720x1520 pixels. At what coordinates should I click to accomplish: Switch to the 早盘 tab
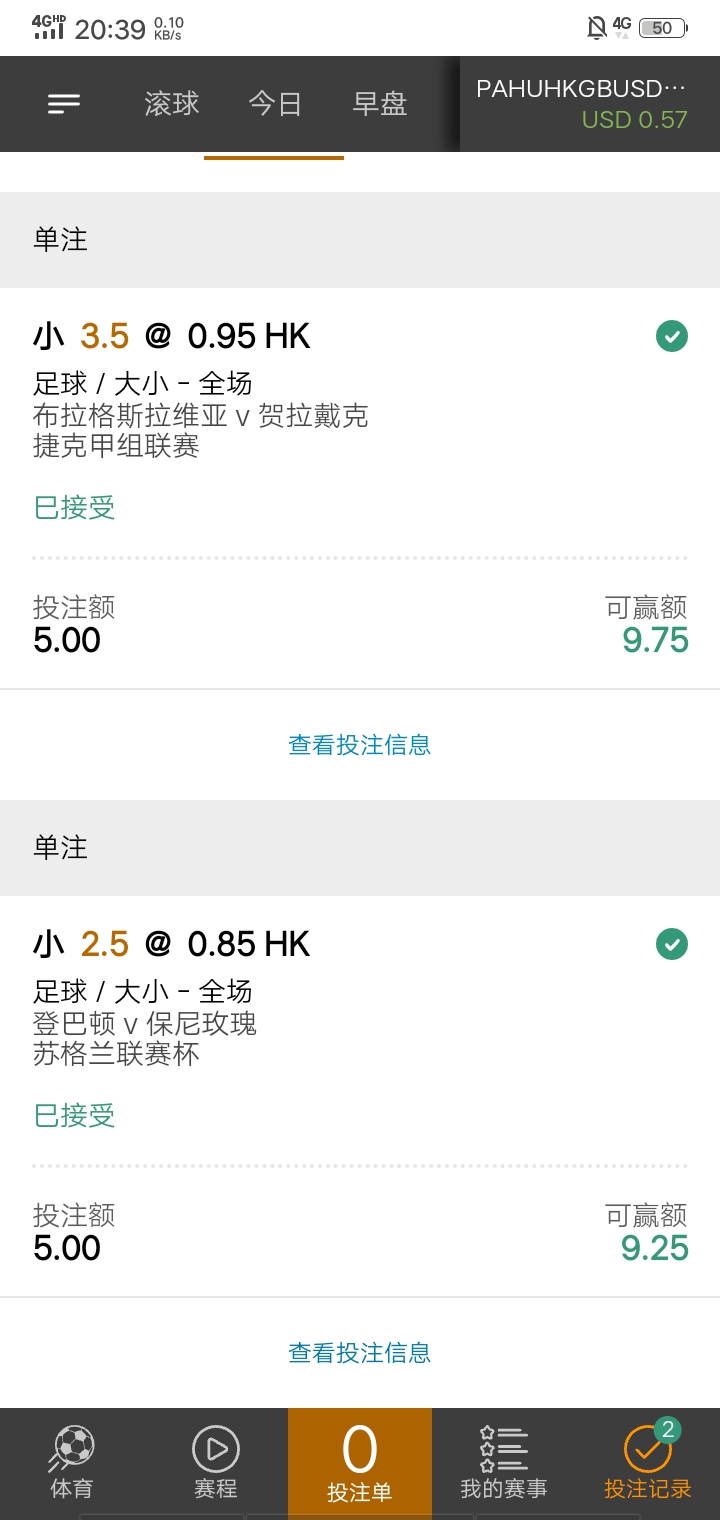point(380,104)
